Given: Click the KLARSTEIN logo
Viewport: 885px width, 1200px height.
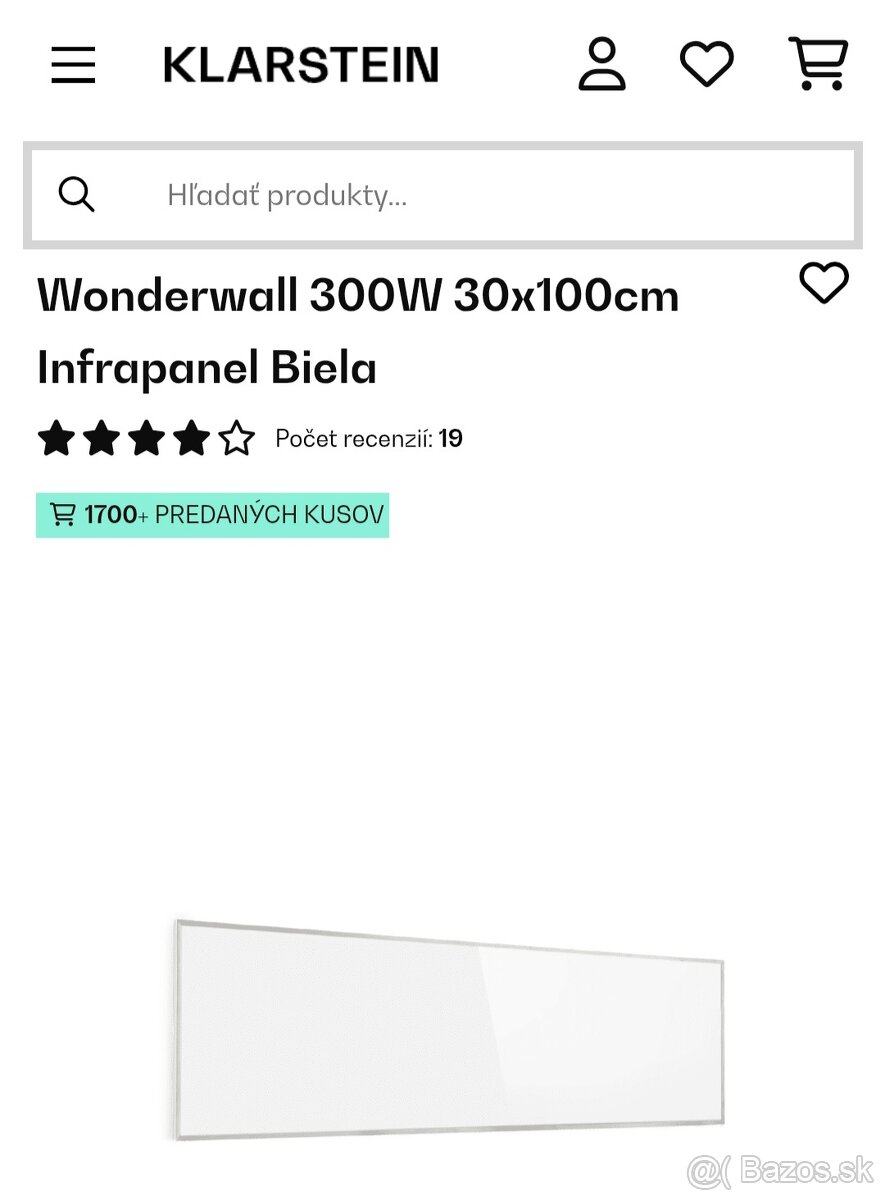Looking at the screenshot, I should pyautogui.click(x=300, y=64).
